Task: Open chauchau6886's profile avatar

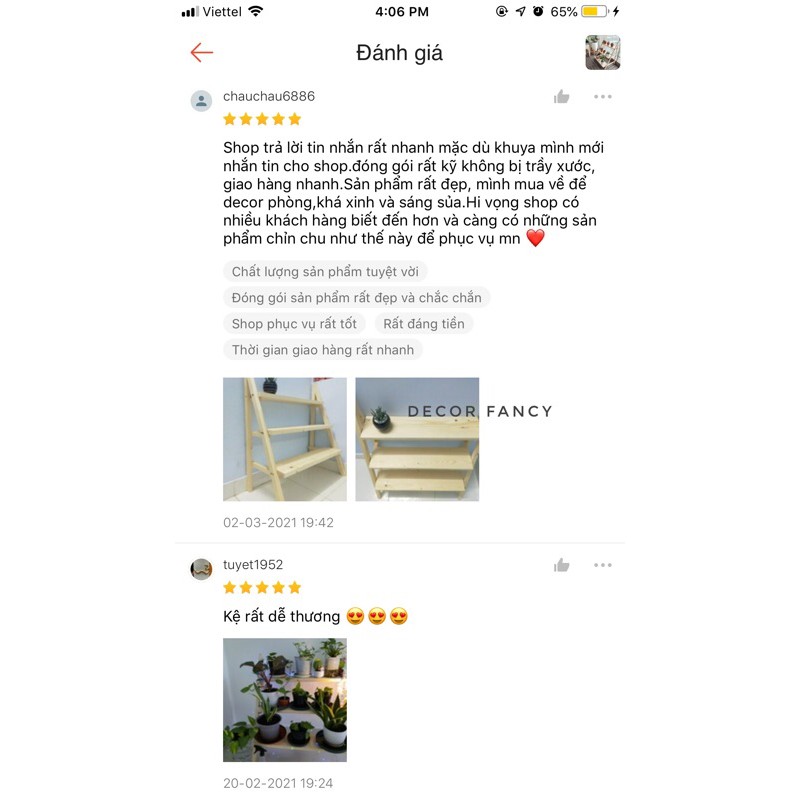Action: 202,101
